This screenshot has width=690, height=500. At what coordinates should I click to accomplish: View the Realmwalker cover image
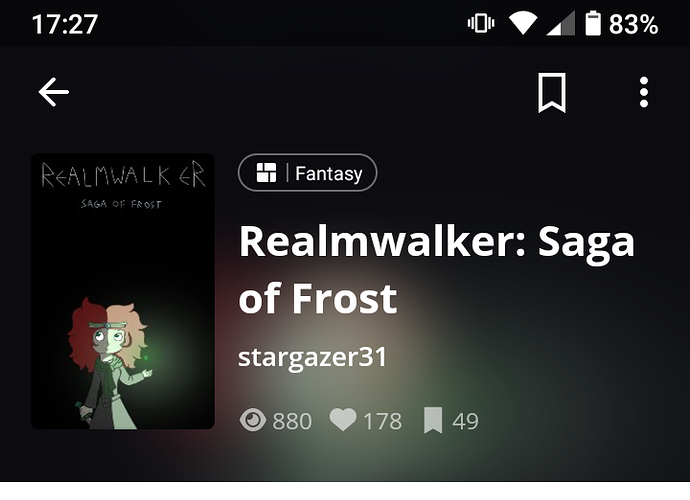click(123, 291)
